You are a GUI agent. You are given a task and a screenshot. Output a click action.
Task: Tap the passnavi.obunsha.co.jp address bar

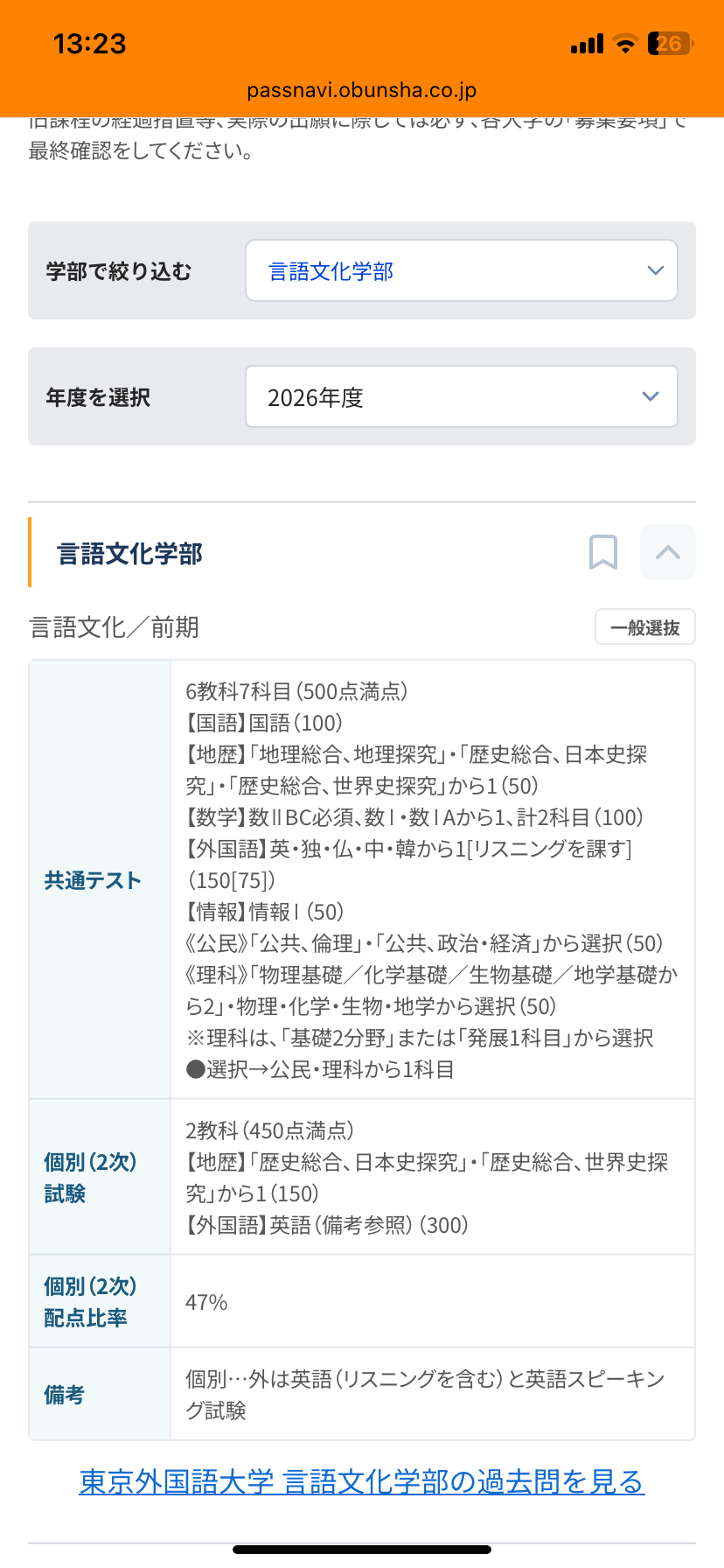click(x=362, y=90)
